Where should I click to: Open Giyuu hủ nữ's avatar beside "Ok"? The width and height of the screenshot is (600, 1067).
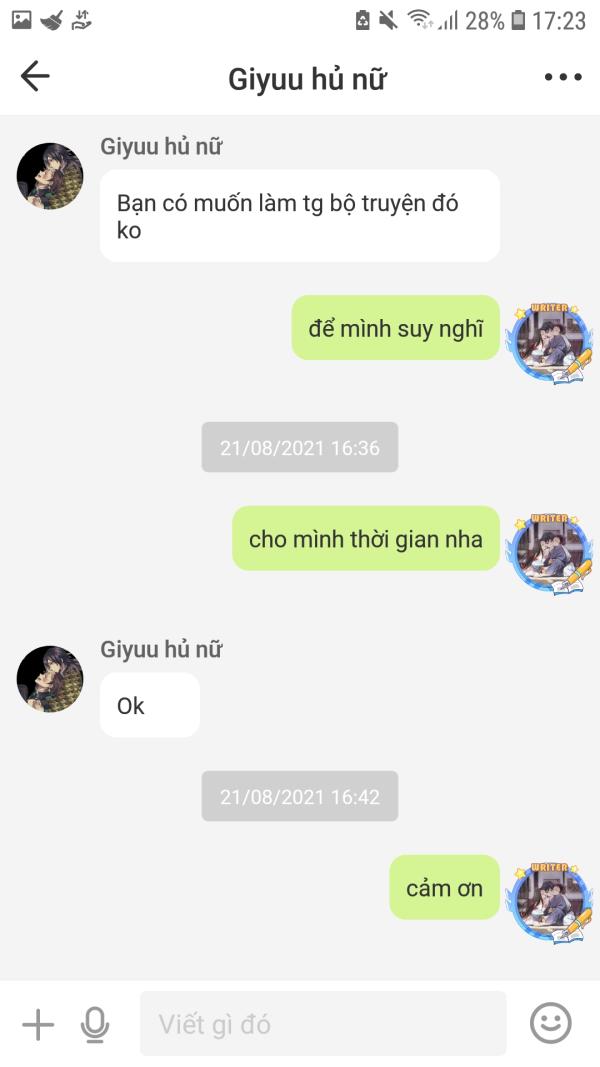click(50, 679)
